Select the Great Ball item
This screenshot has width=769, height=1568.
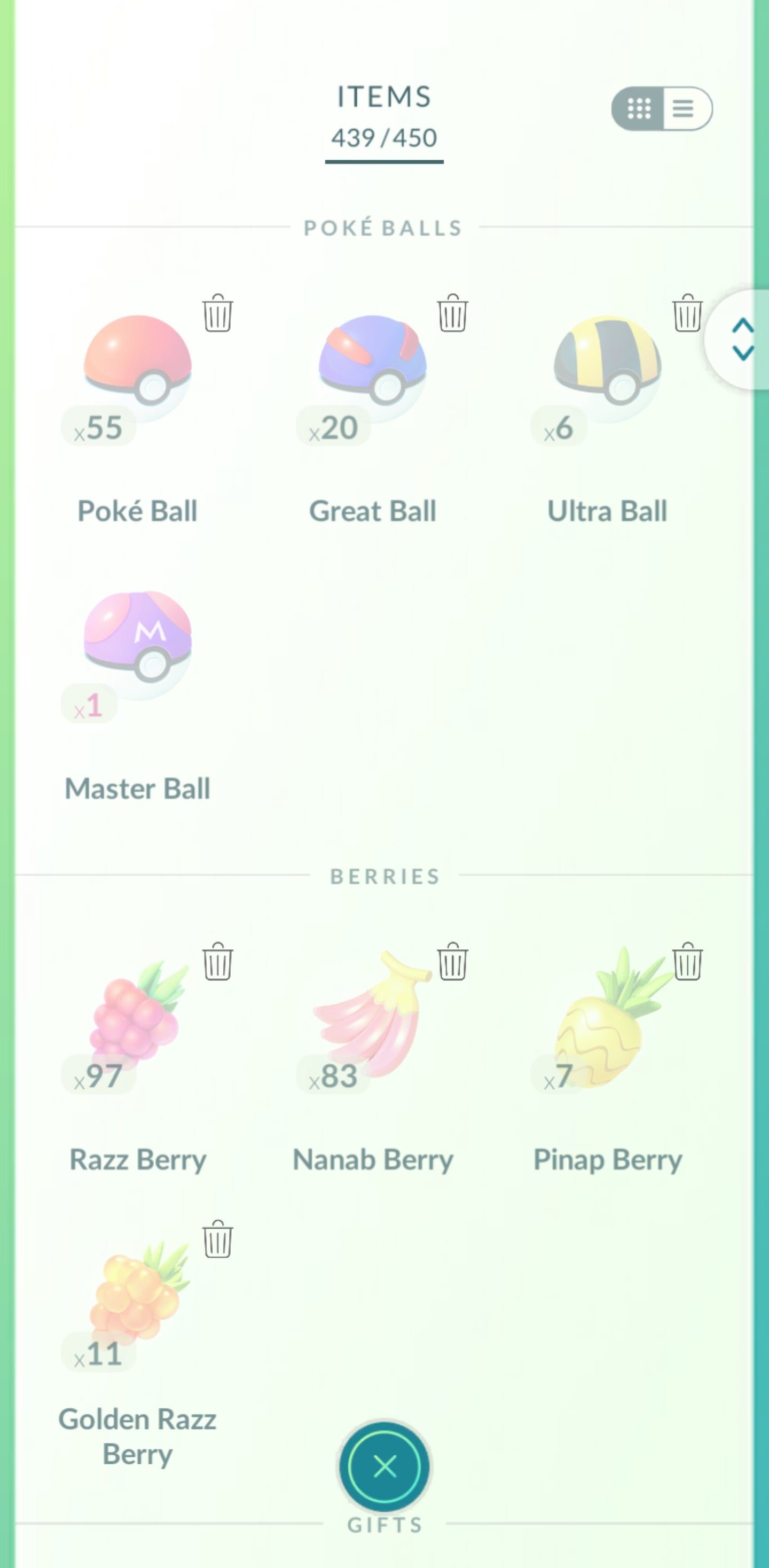pos(372,368)
